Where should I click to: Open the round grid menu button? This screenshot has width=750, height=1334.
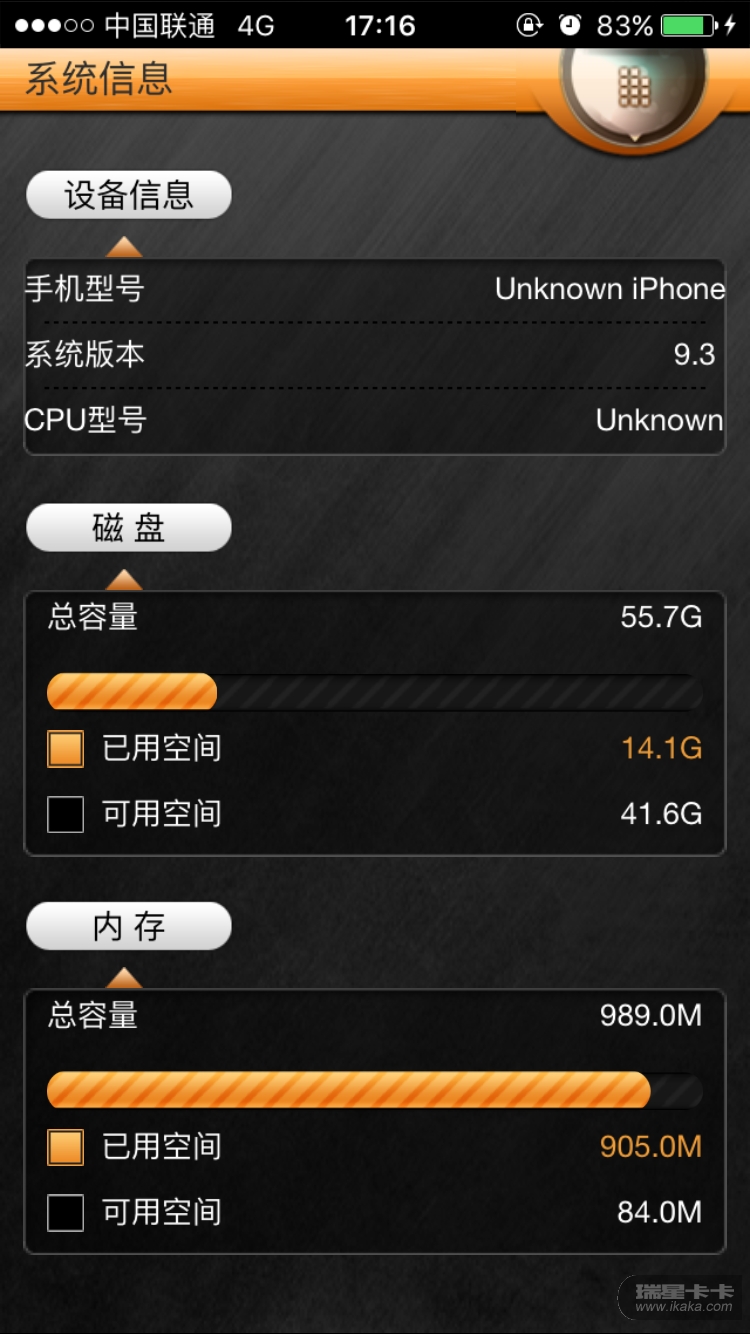coord(634,88)
